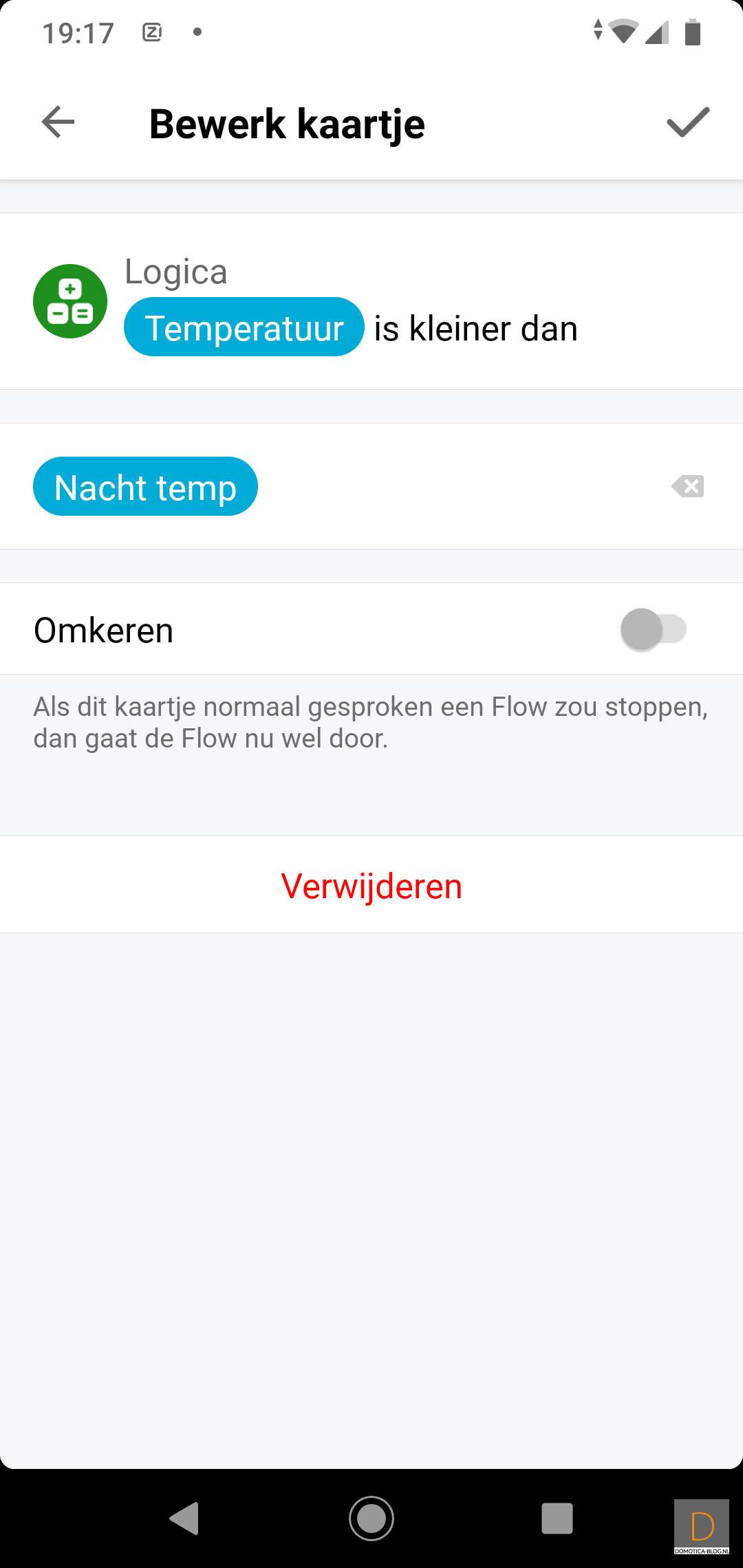The width and height of the screenshot is (743, 1568).
Task: Go back from Bewerk kaartje
Action: [58, 122]
